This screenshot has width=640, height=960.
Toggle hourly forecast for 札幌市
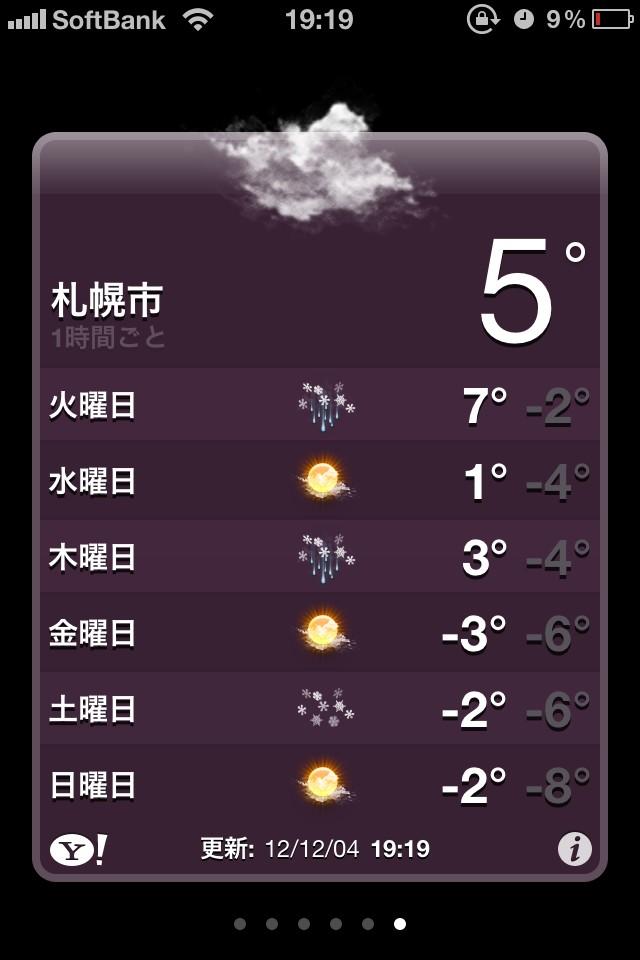coord(108,337)
